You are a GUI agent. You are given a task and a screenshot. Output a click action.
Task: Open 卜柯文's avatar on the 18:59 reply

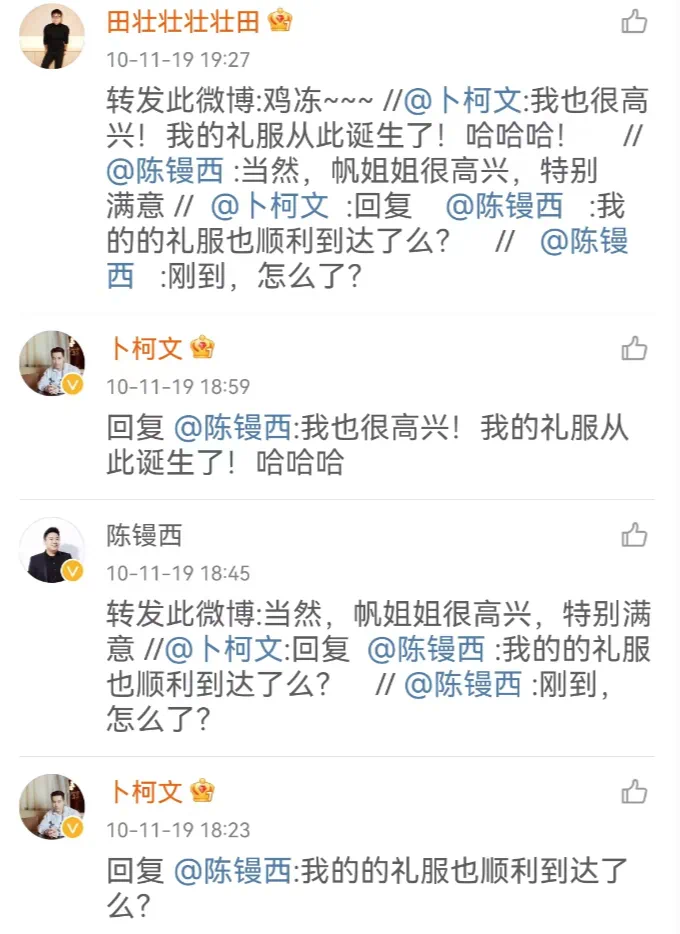52,364
